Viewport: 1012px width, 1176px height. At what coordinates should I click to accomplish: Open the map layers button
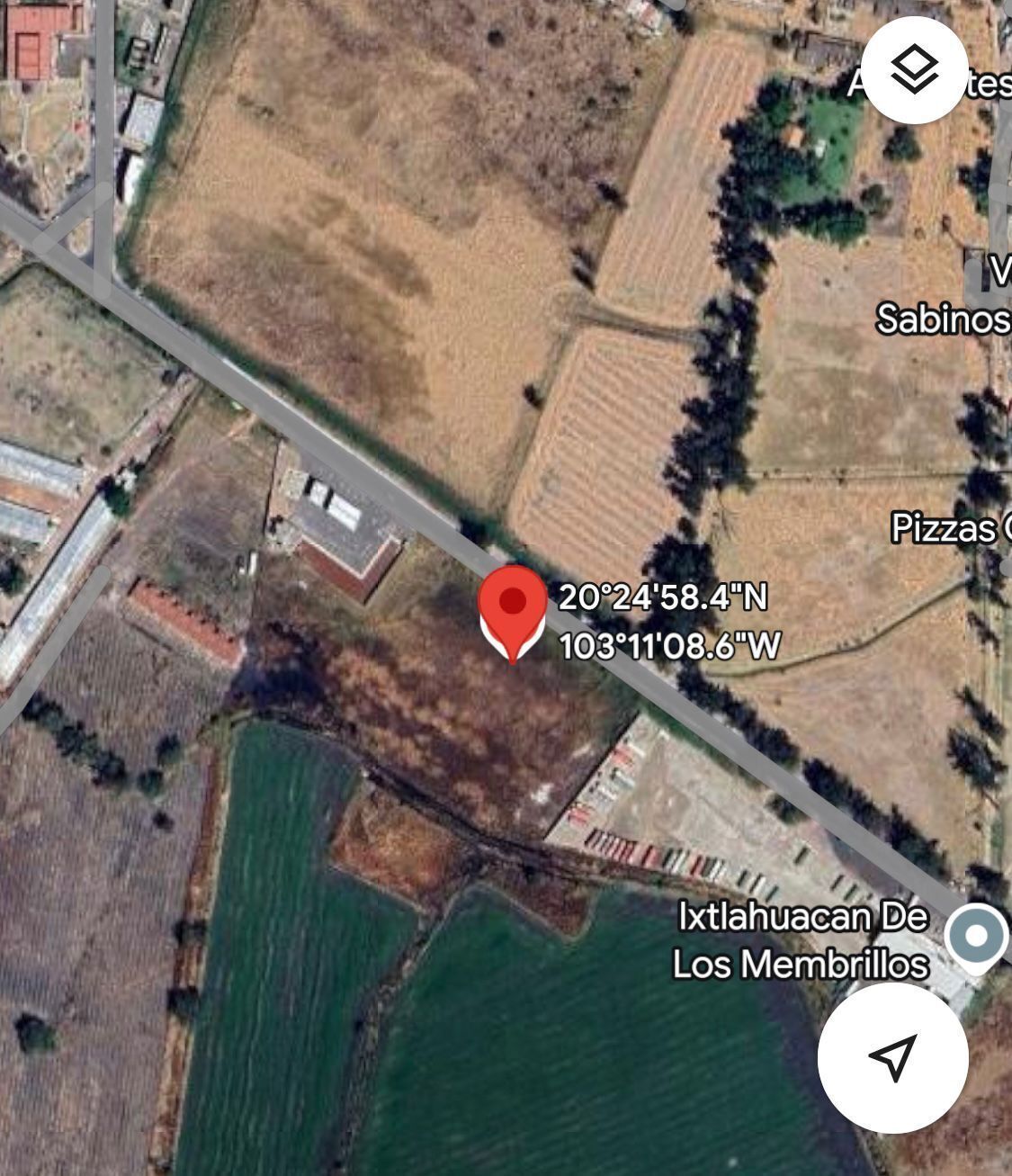914,70
